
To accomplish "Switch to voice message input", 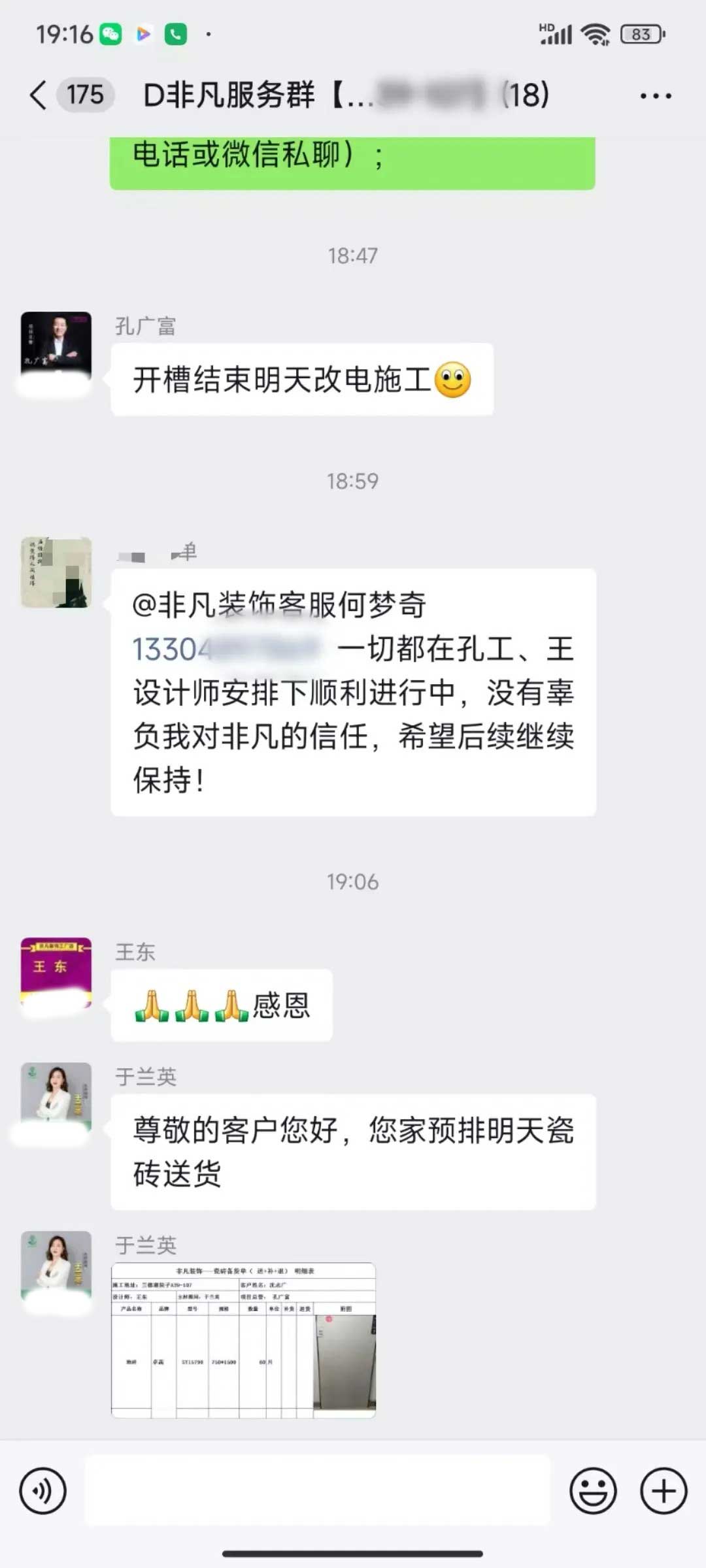I will (x=43, y=1491).
